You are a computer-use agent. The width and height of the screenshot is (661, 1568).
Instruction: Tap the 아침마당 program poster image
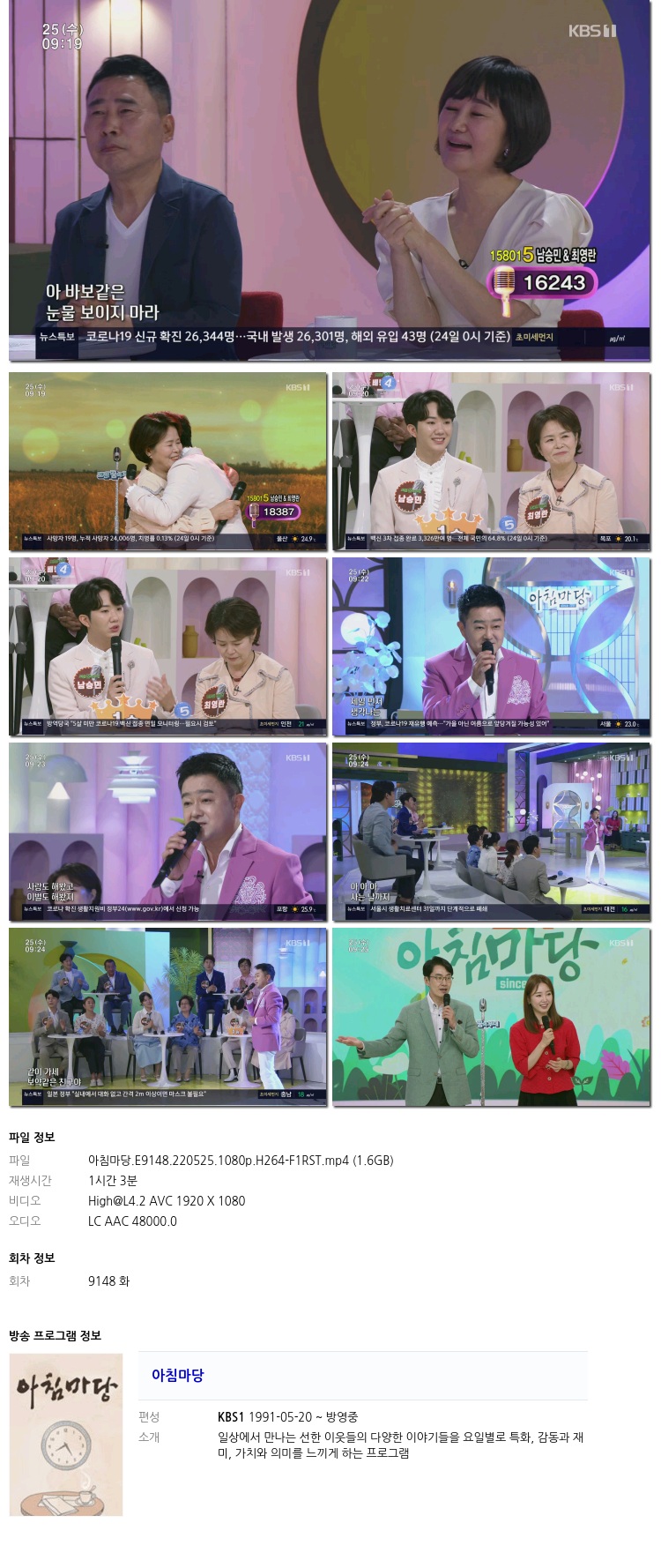(66, 1434)
